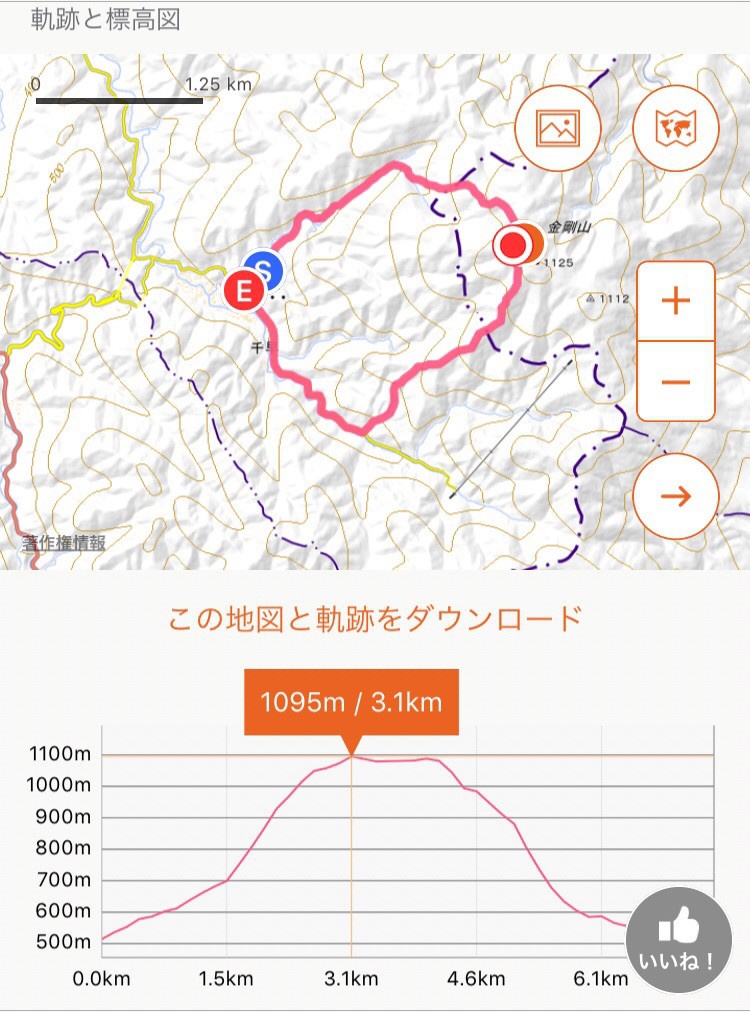
Task: Zoom in on the map with the plus button
Action: (x=676, y=301)
